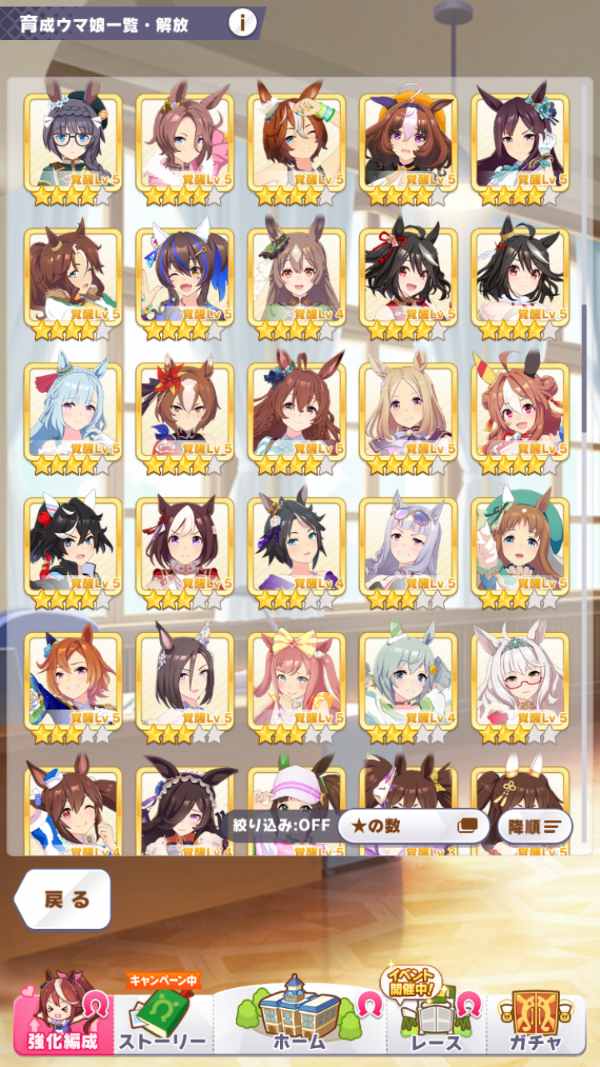Open the orange-haired girl with blue outfit
600x1067 pixels.
click(75, 682)
